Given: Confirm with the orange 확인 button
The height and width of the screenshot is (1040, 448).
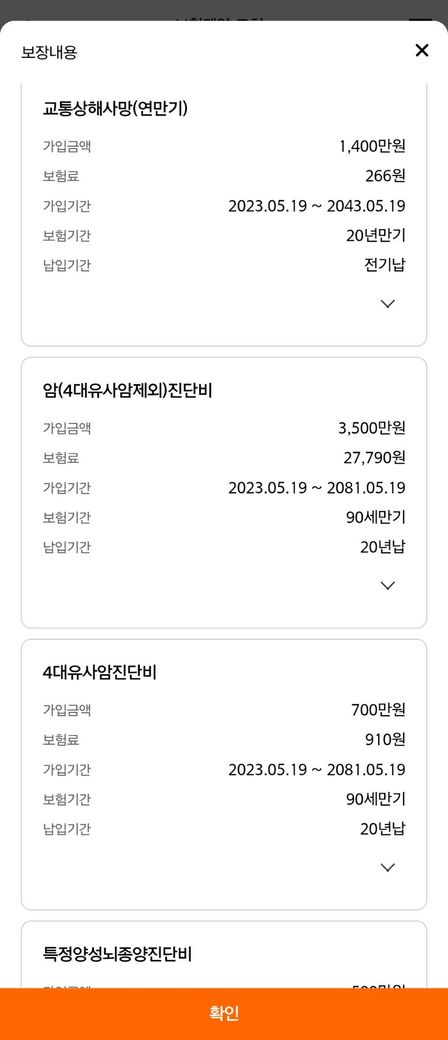Looking at the screenshot, I should [224, 1013].
